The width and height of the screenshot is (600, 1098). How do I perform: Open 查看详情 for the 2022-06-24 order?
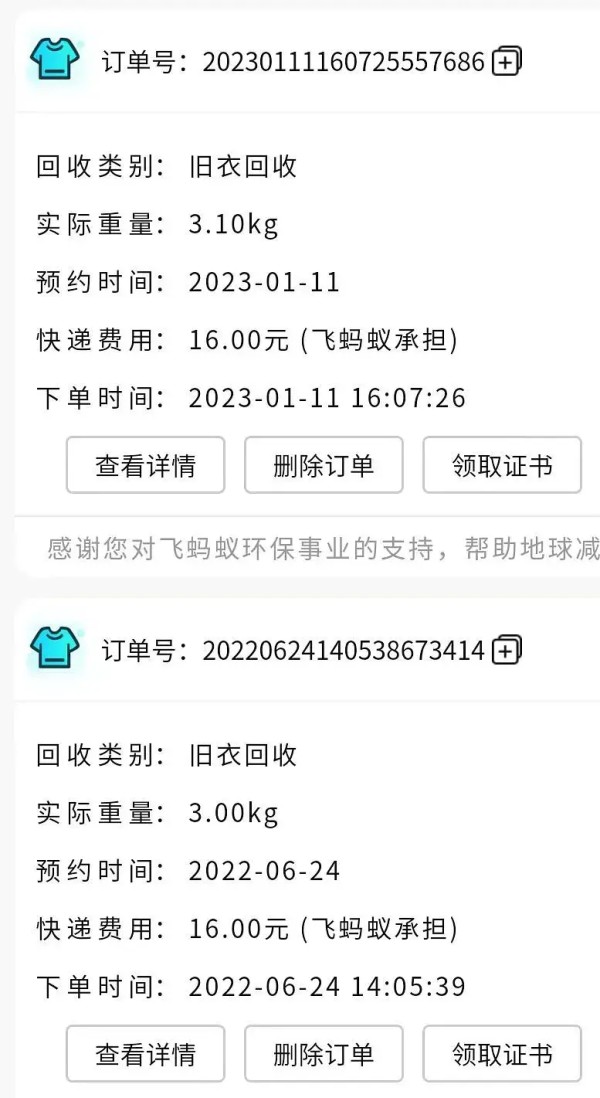[x=146, y=1054]
